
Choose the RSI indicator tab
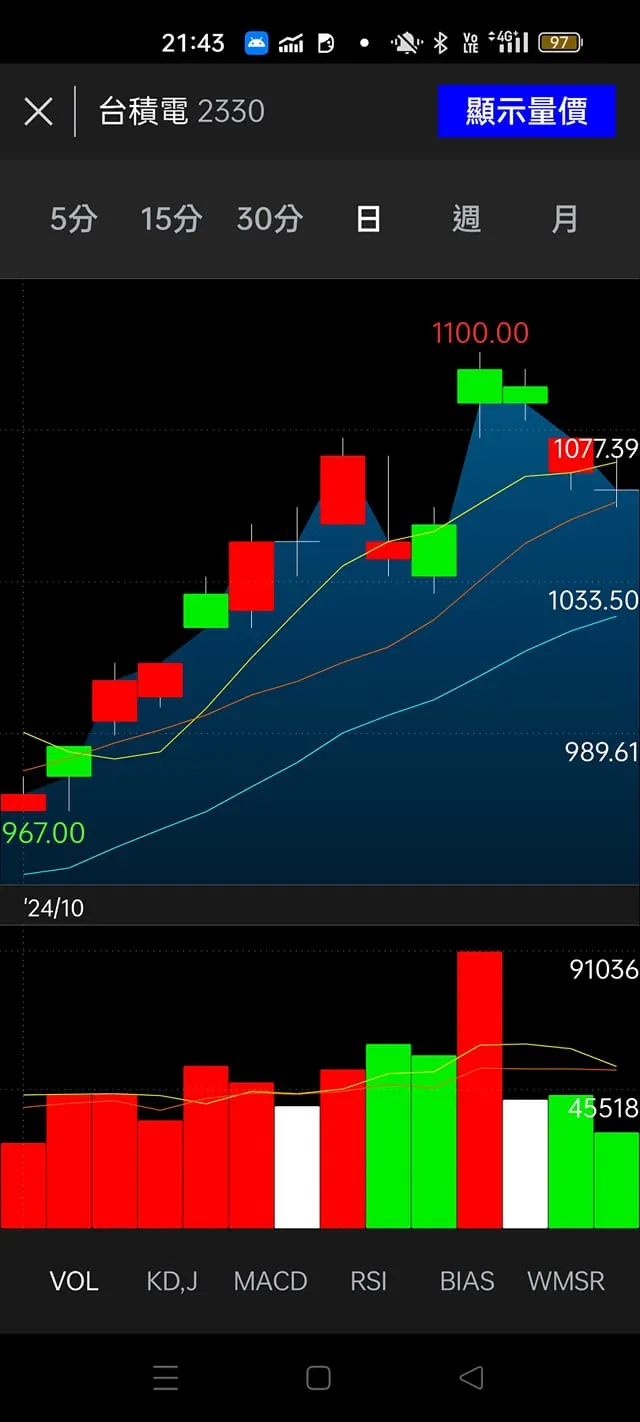pos(368,1281)
